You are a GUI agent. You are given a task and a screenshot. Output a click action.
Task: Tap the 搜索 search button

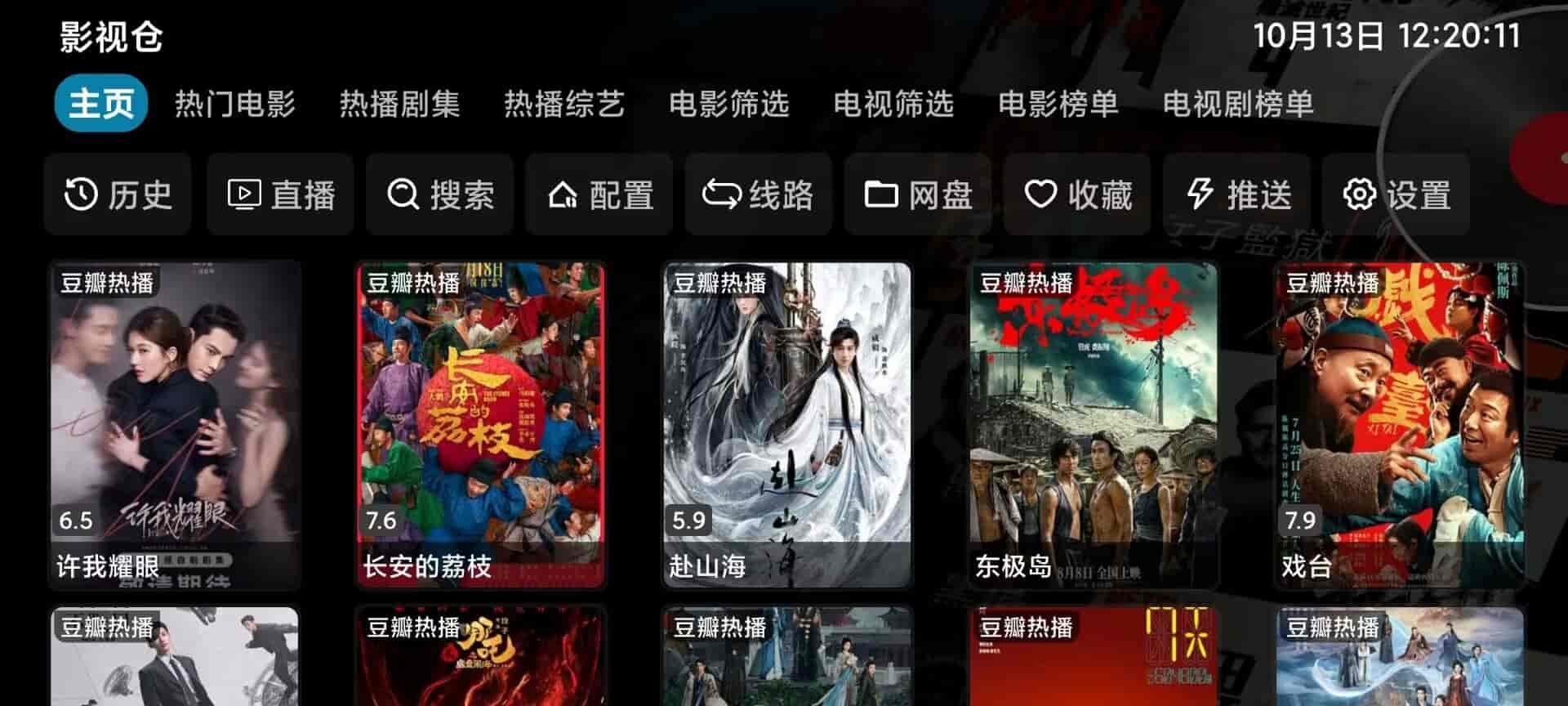click(x=439, y=194)
